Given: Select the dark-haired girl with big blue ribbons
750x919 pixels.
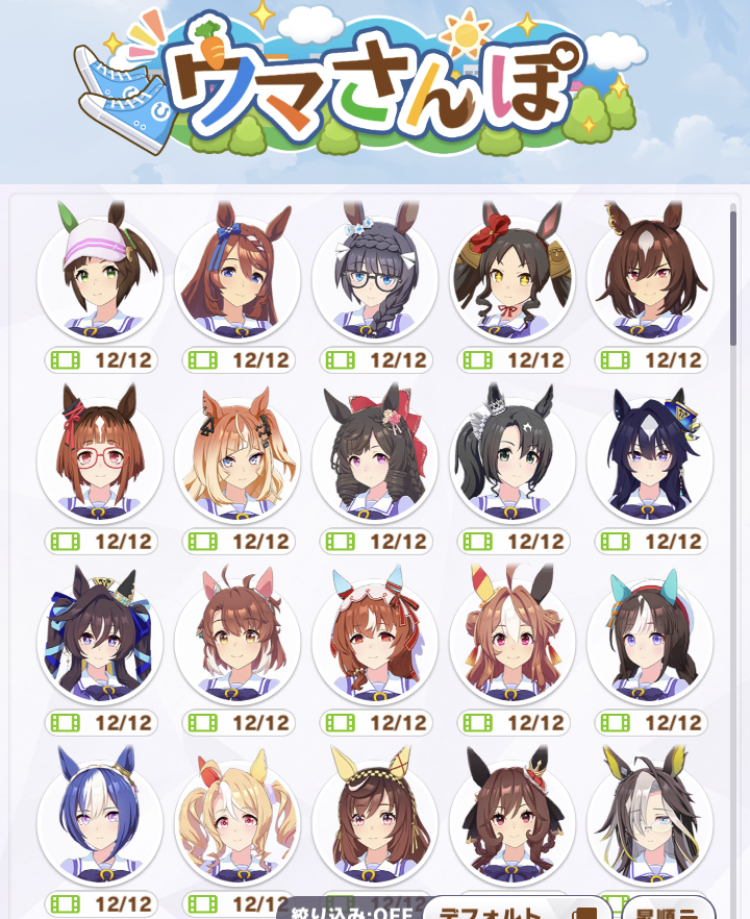Looking at the screenshot, I should 100,637.
